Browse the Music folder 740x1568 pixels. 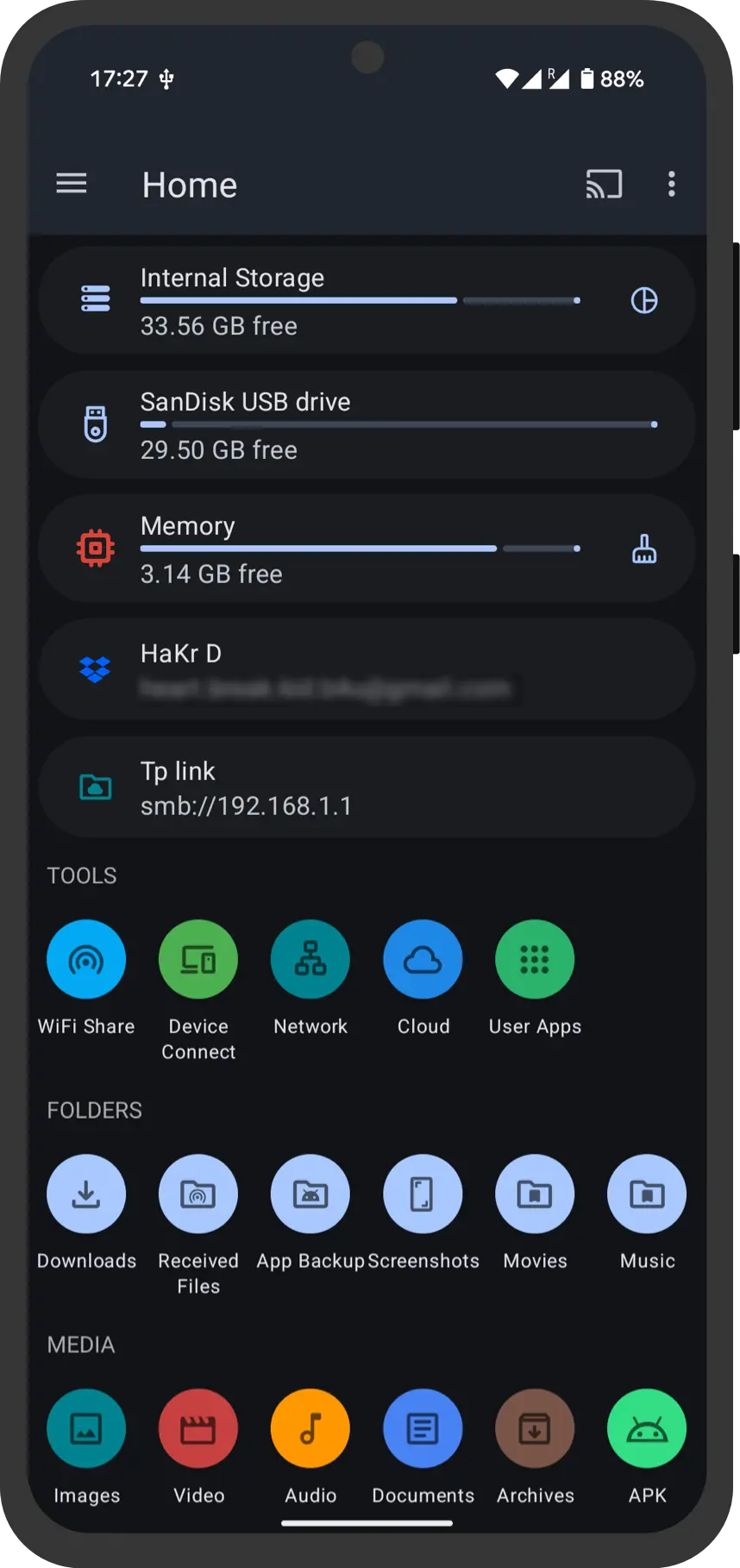[x=647, y=1195]
